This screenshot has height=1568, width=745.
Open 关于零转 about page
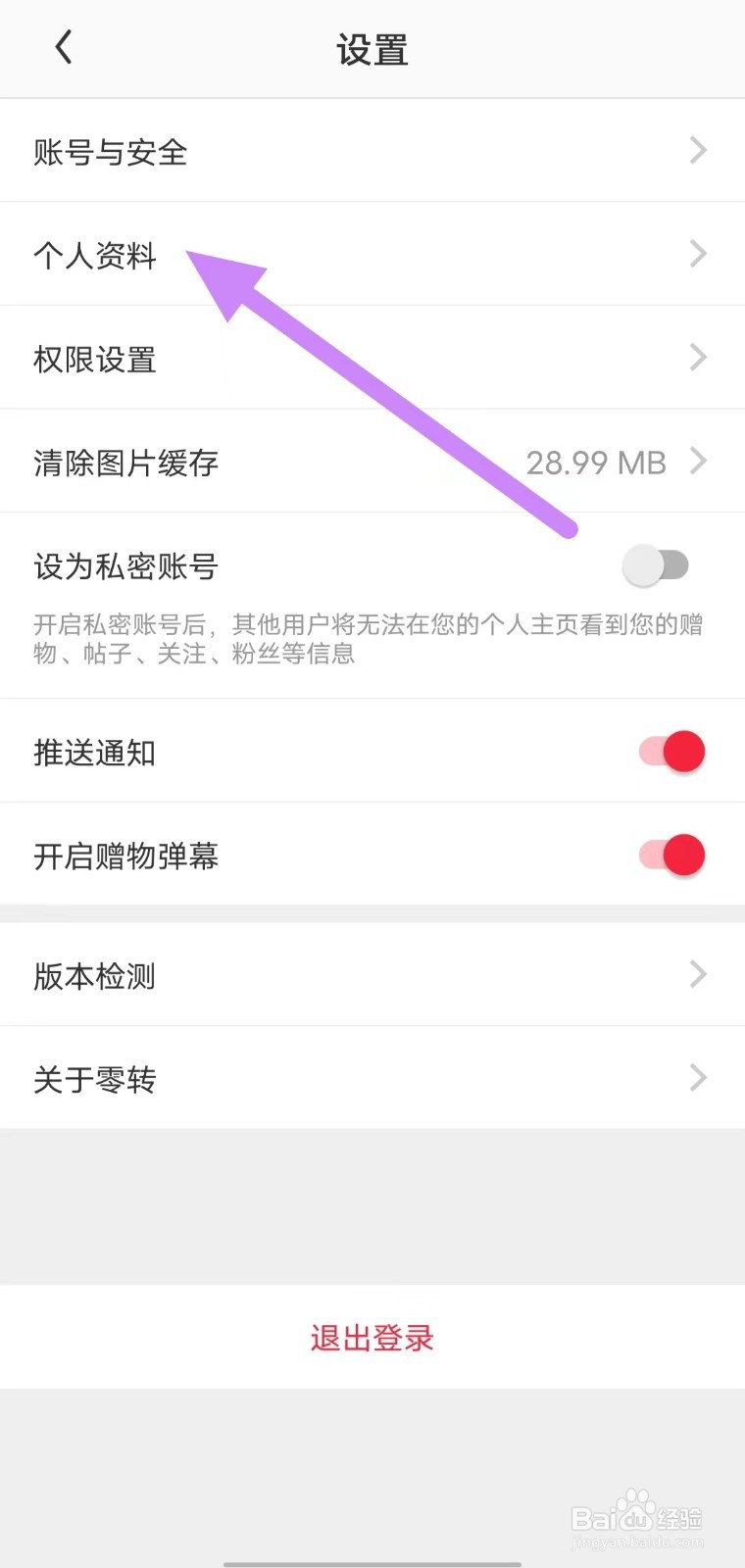(92, 1079)
